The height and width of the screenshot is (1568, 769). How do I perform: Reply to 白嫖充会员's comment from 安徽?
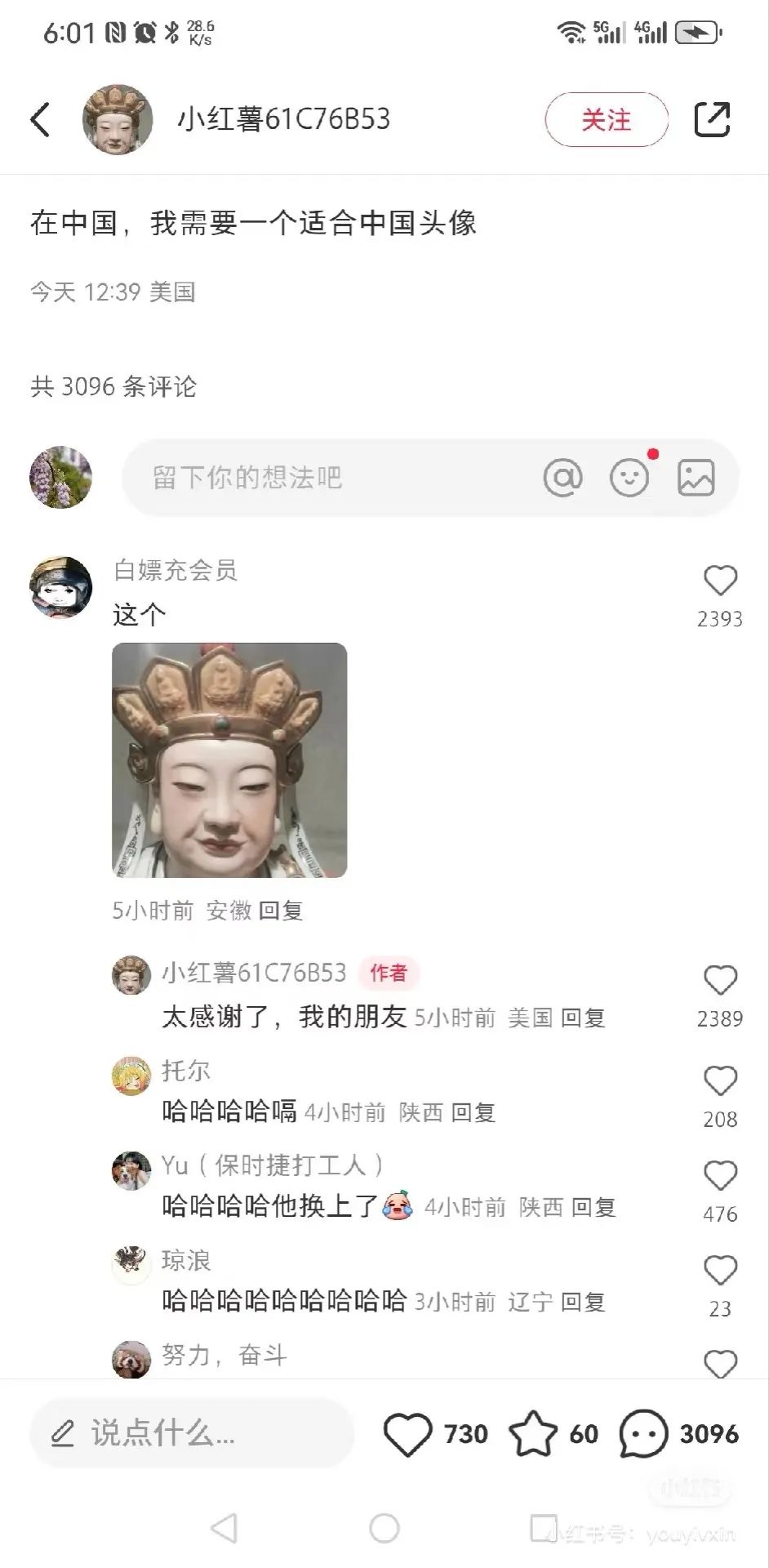tap(281, 911)
